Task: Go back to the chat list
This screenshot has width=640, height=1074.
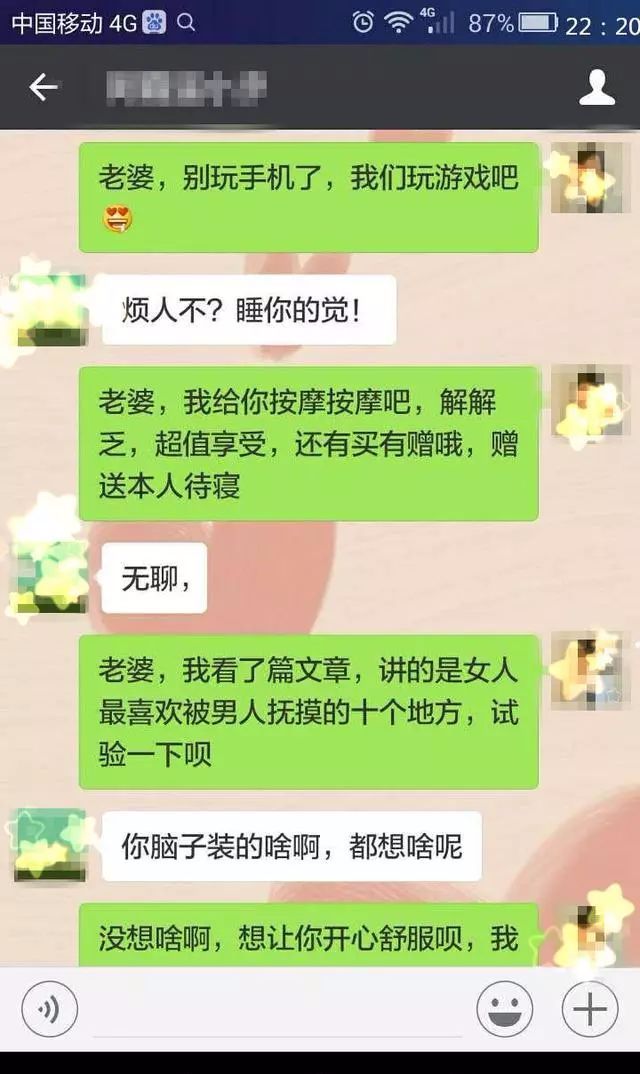Action: (43, 88)
